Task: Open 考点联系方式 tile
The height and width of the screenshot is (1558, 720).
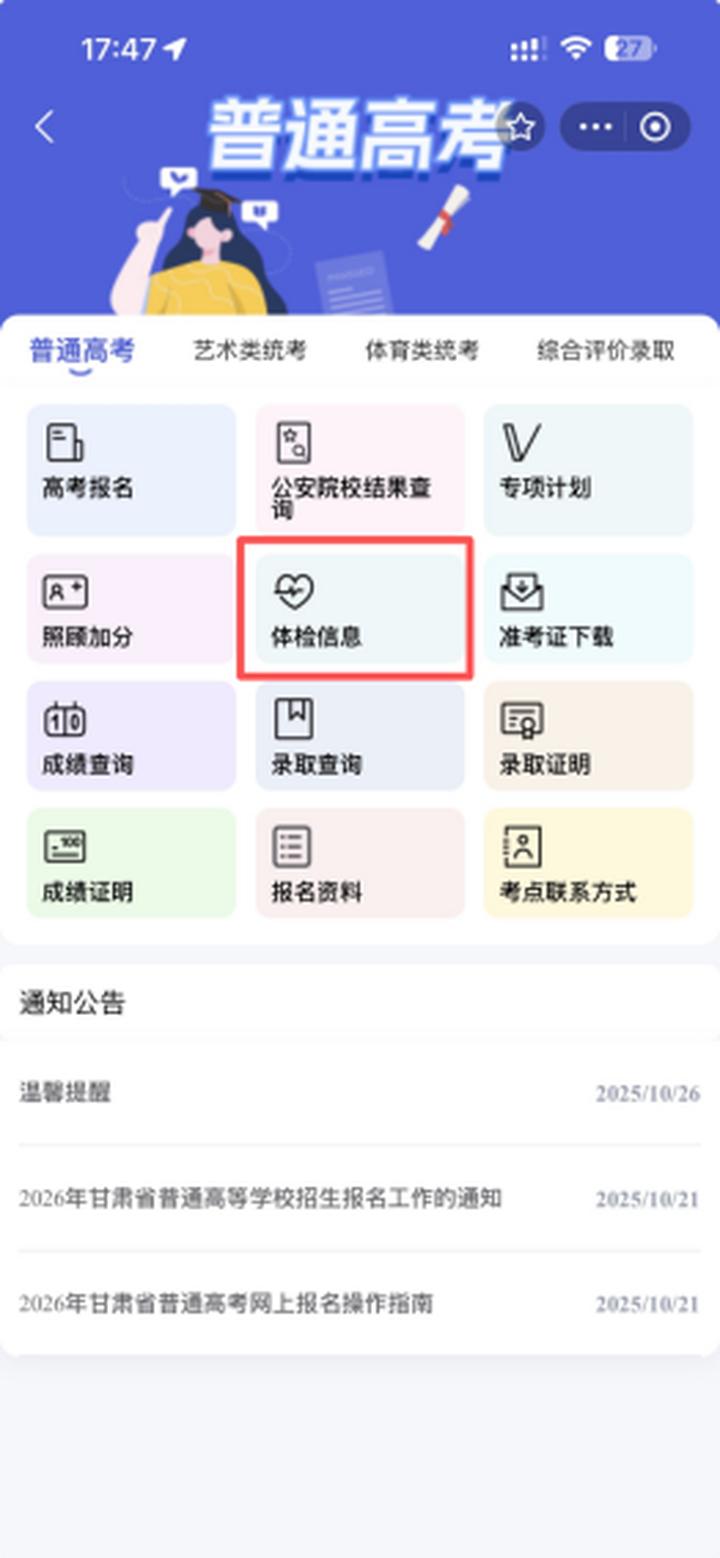Action: coord(588,864)
